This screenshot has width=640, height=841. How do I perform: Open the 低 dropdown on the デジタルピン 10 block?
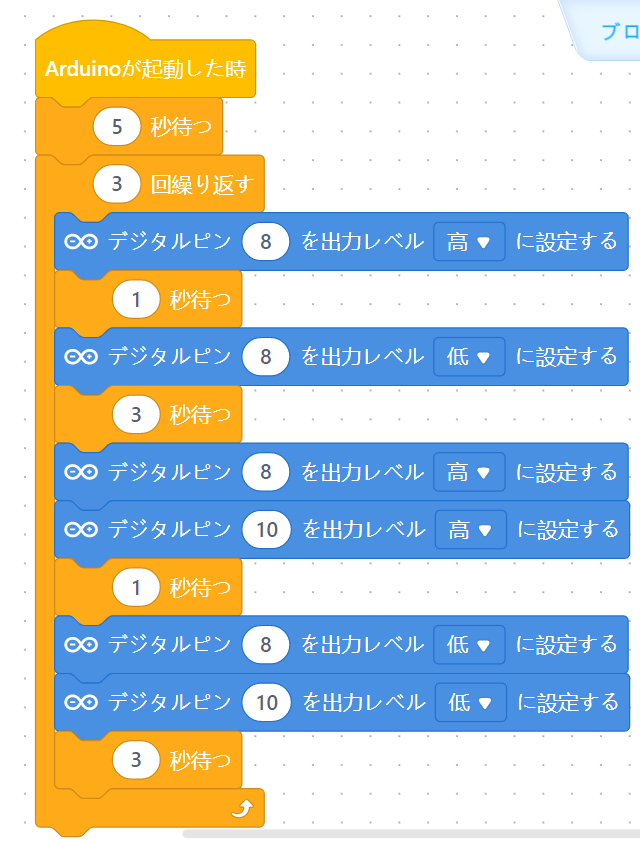coord(470,702)
